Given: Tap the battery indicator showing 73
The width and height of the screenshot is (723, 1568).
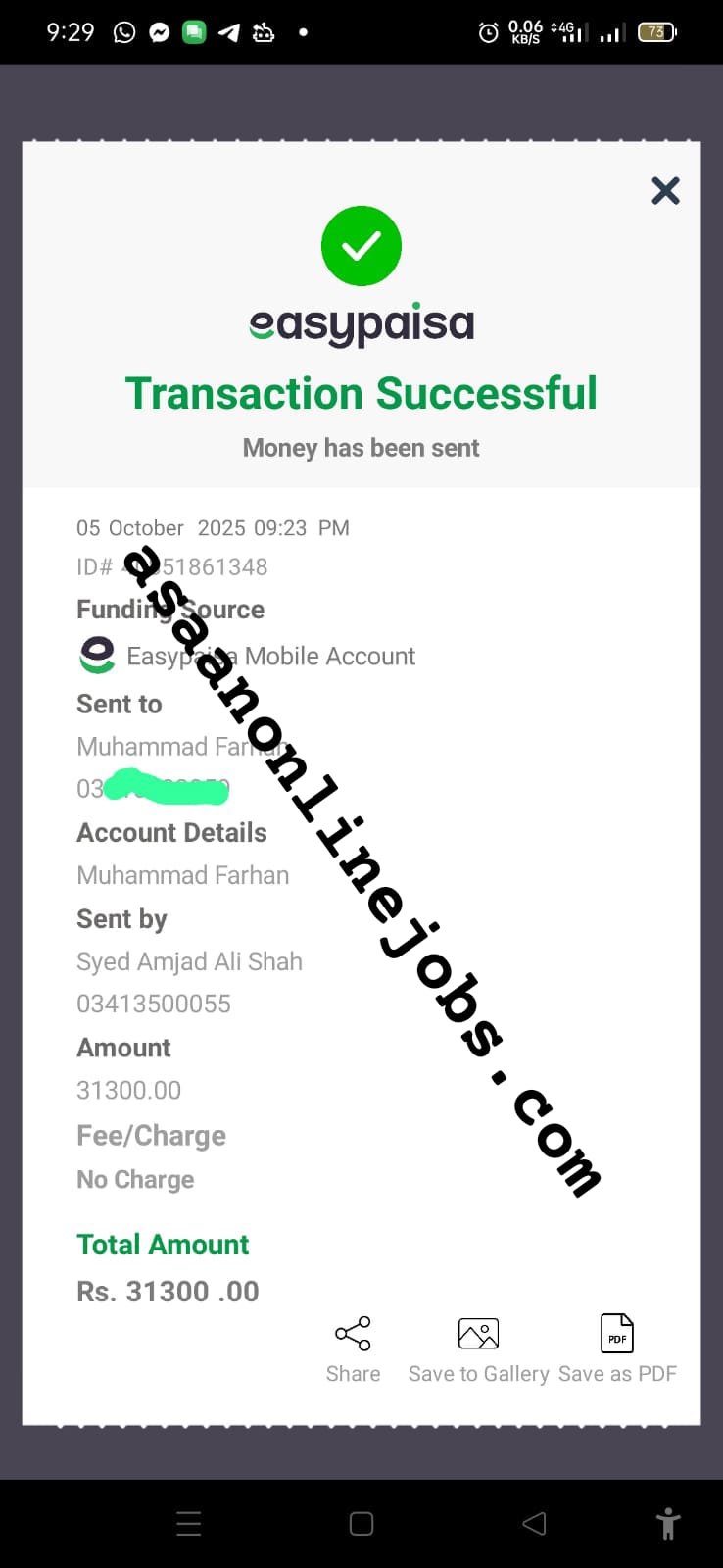Looking at the screenshot, I should (x=654, y=31).
